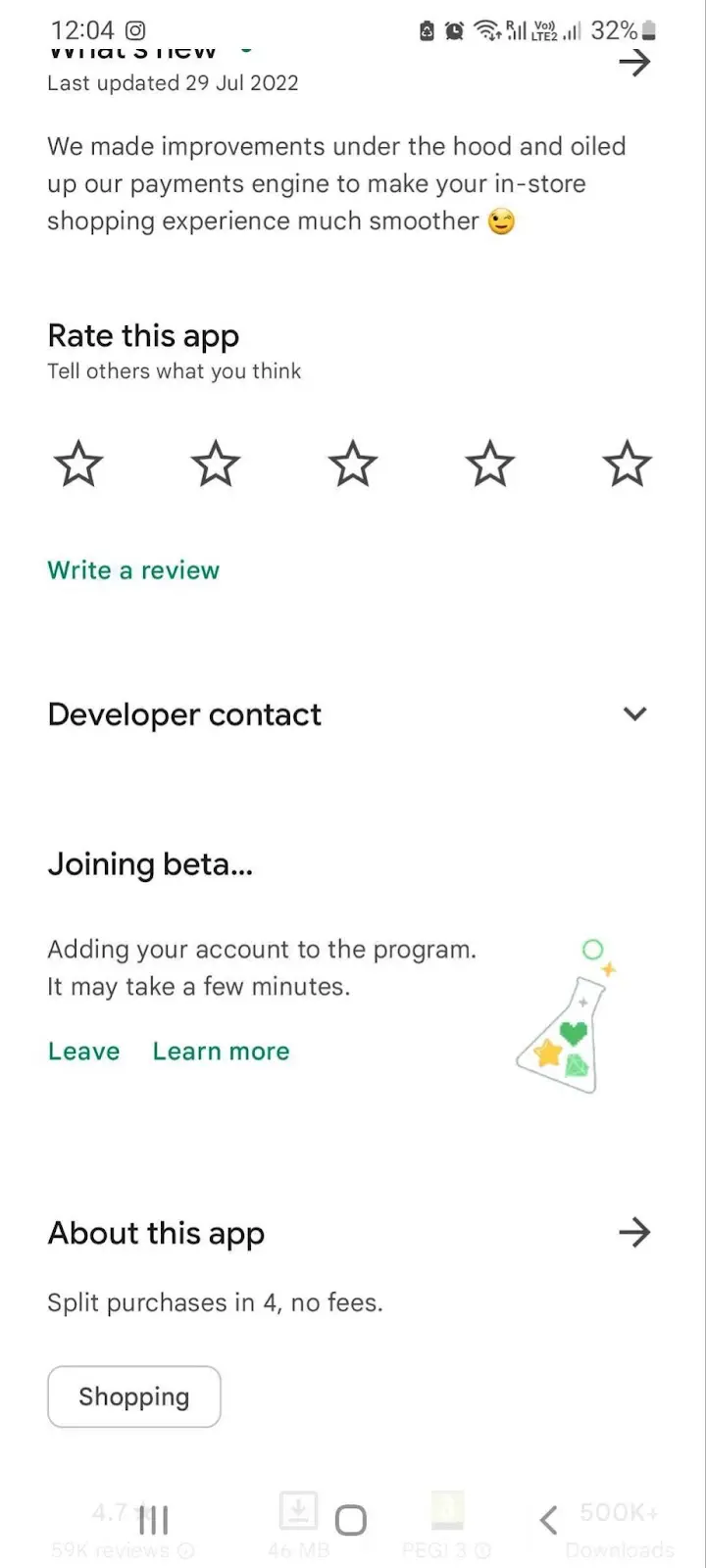Expand the Developer contact section
This screenshot has width=706, height=1568.
634,714
